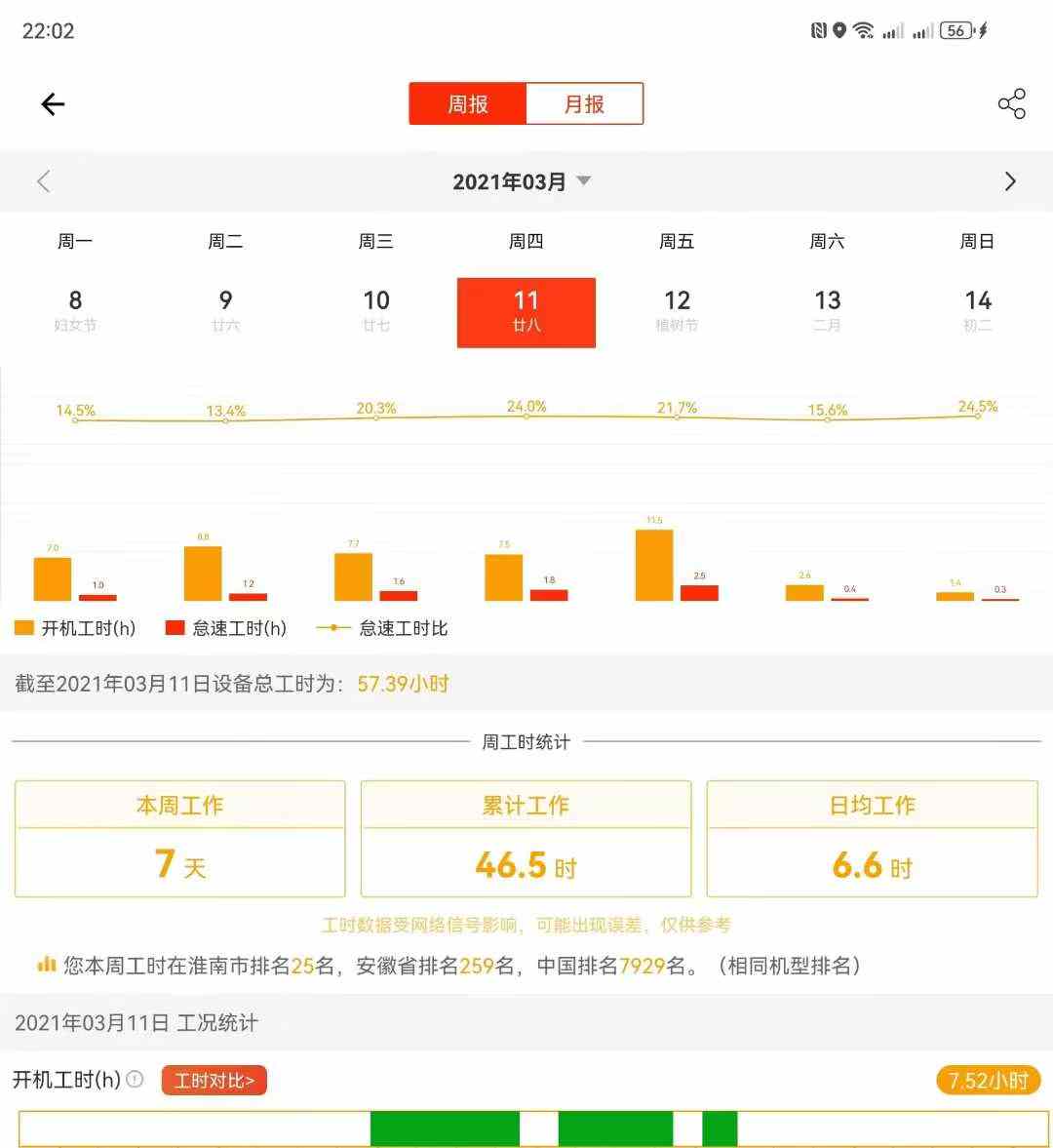Select date 8 妇女节
The image size is (1053, 1148).
[x=75, y=310]
